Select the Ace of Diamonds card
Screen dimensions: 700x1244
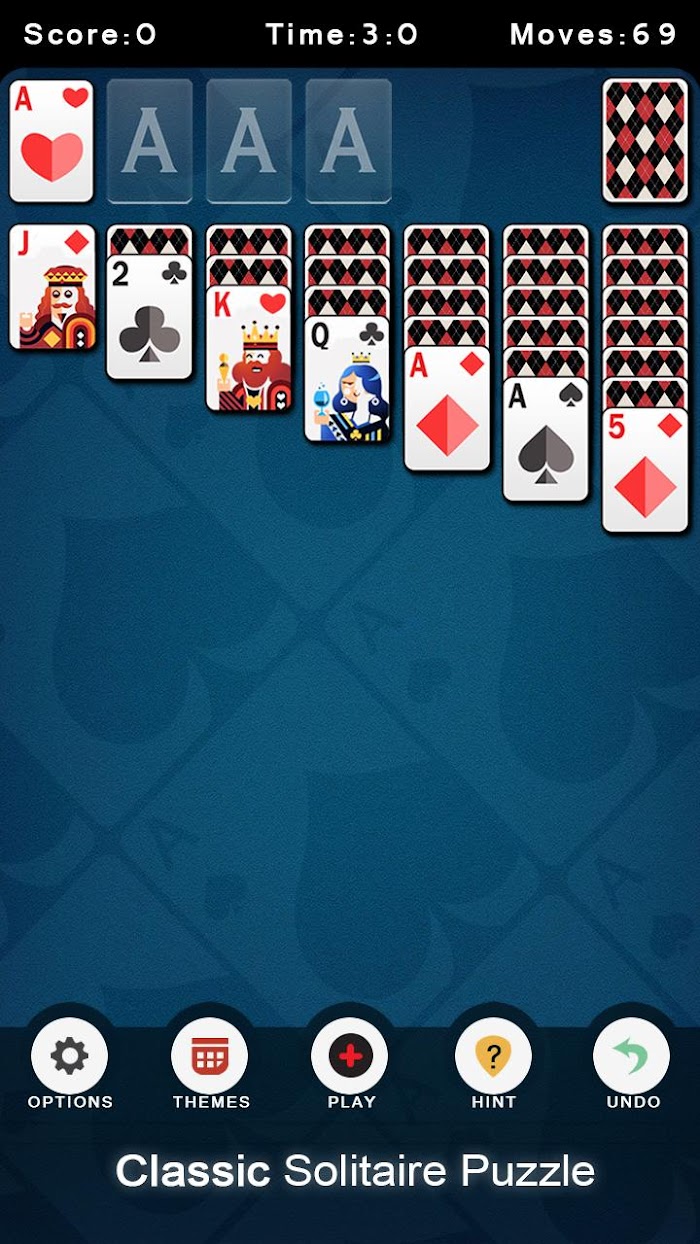(x=447, y=409)
